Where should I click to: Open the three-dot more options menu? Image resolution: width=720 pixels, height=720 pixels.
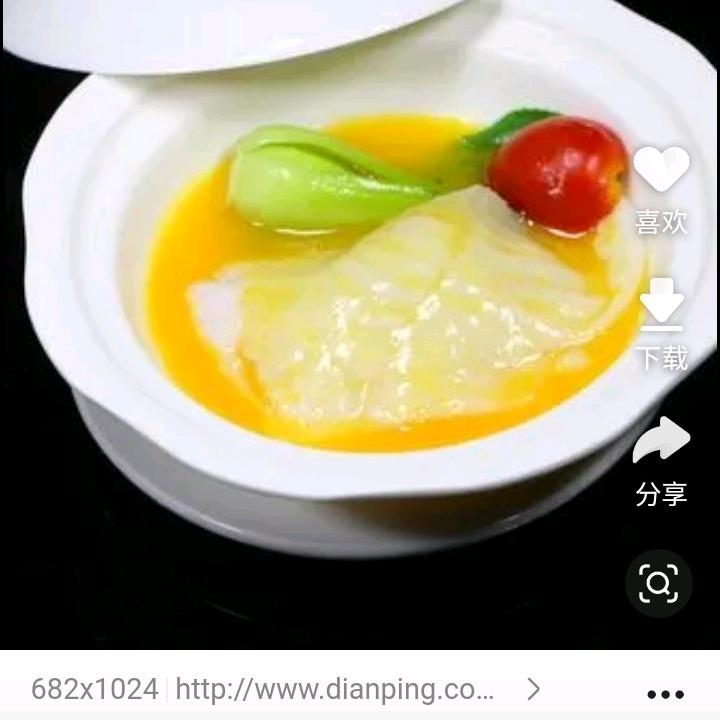(665, 693)
